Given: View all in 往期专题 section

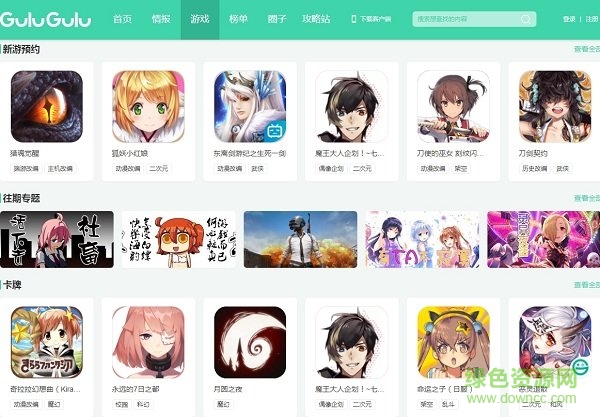Looking at the screenshot, I should click(586, 198).
